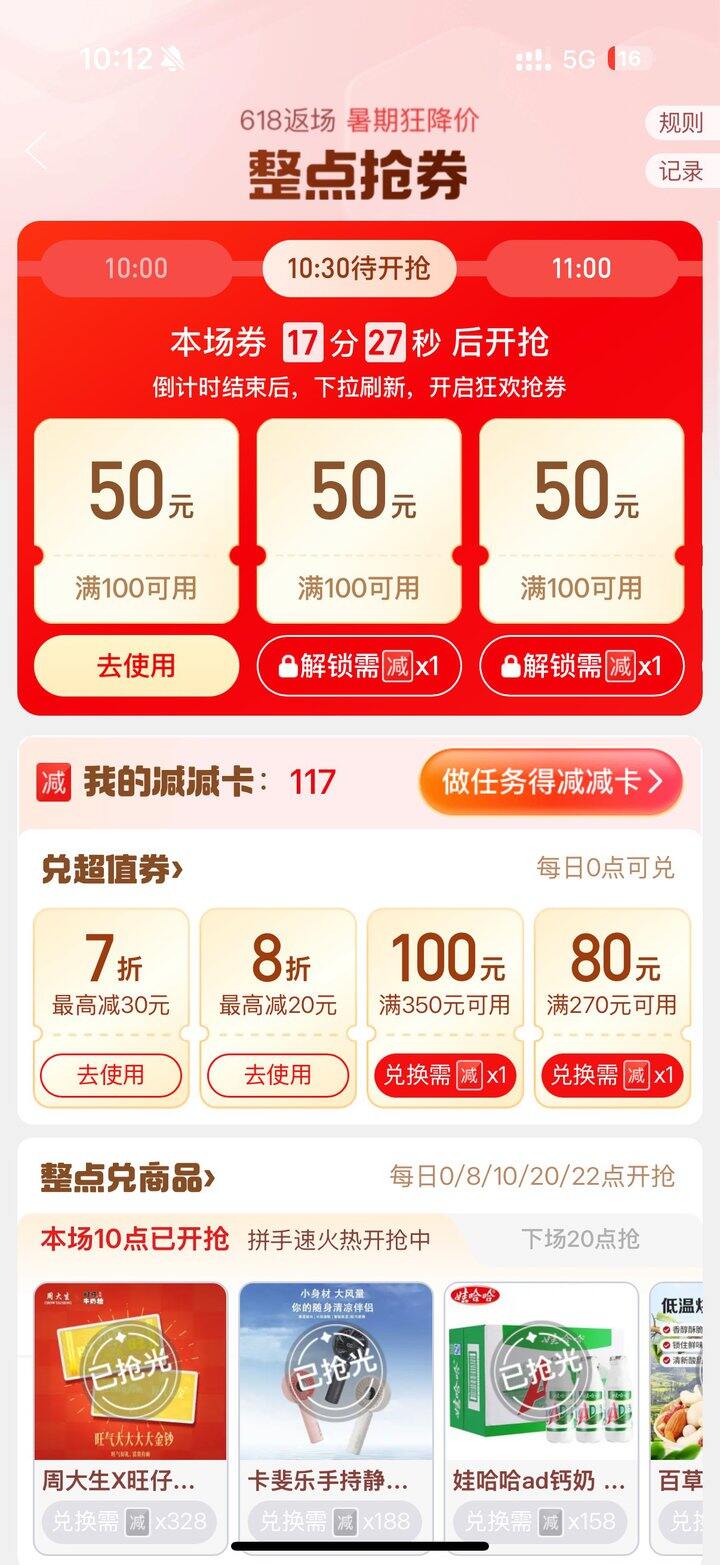Switch to the 10:00 time slot
Screen dimensions: 720x1565
pos(136,268)
